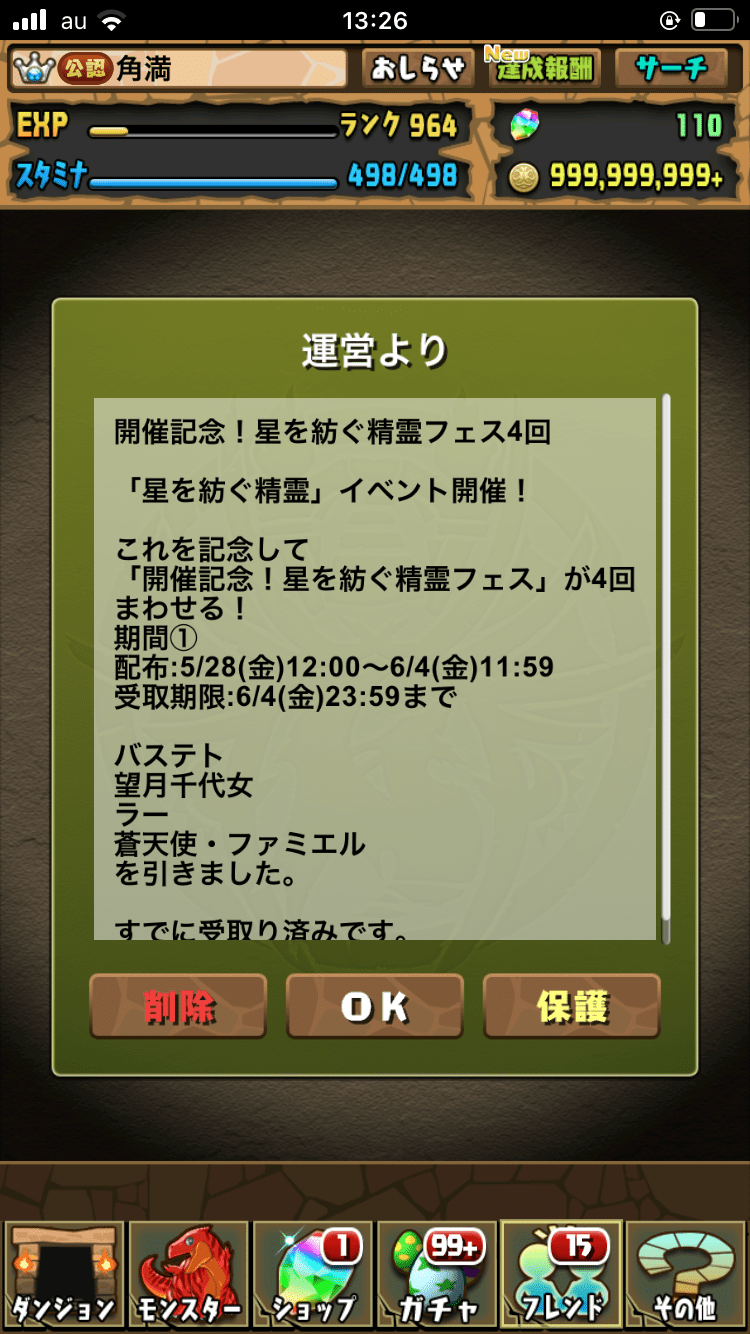Screen dimensions: 750x1334
Task: Go to the ショップ tab
Action: coord(312,1274)
